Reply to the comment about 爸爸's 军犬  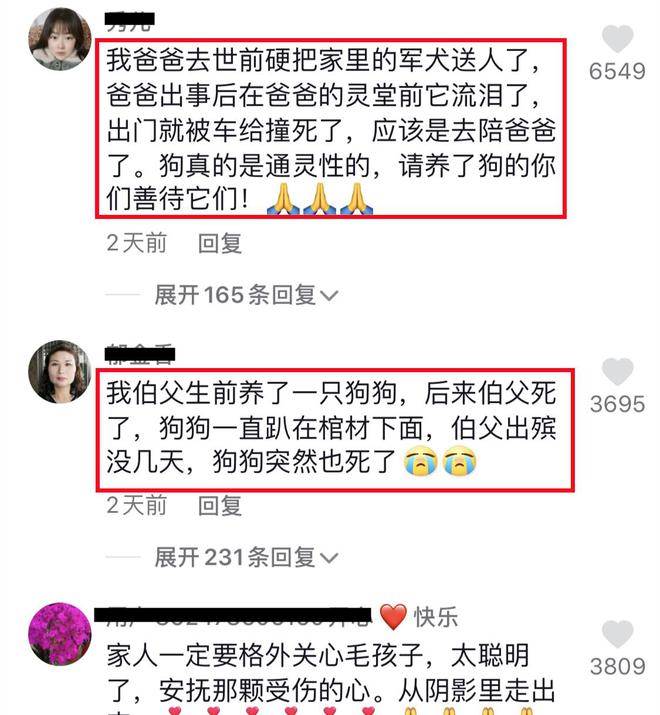[219, 243]
